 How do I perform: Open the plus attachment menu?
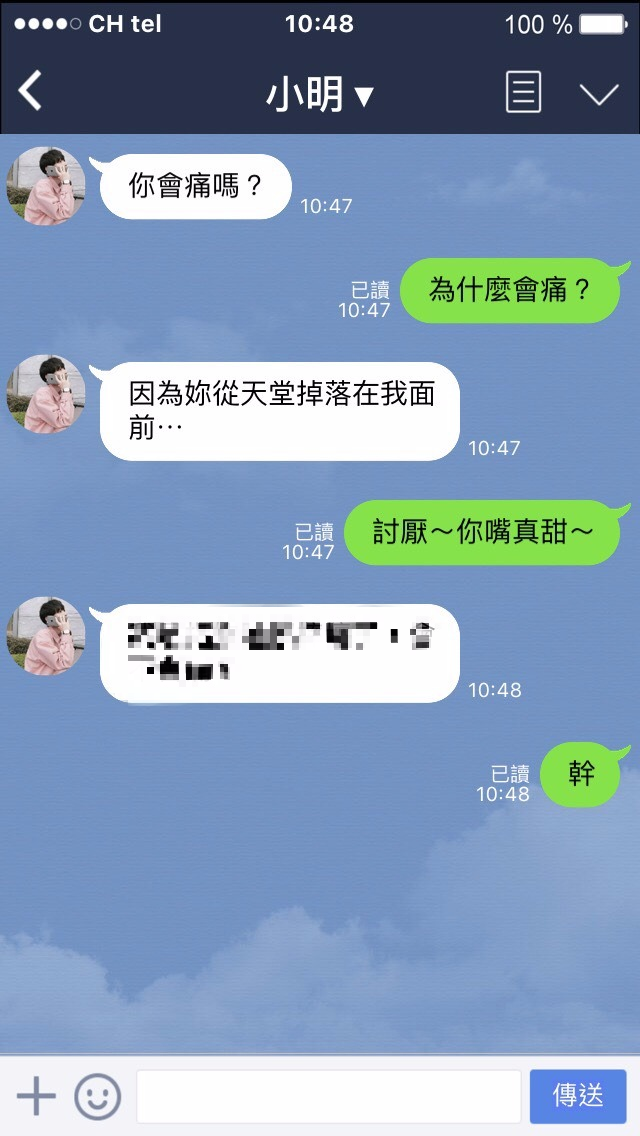coord(36,1096)
